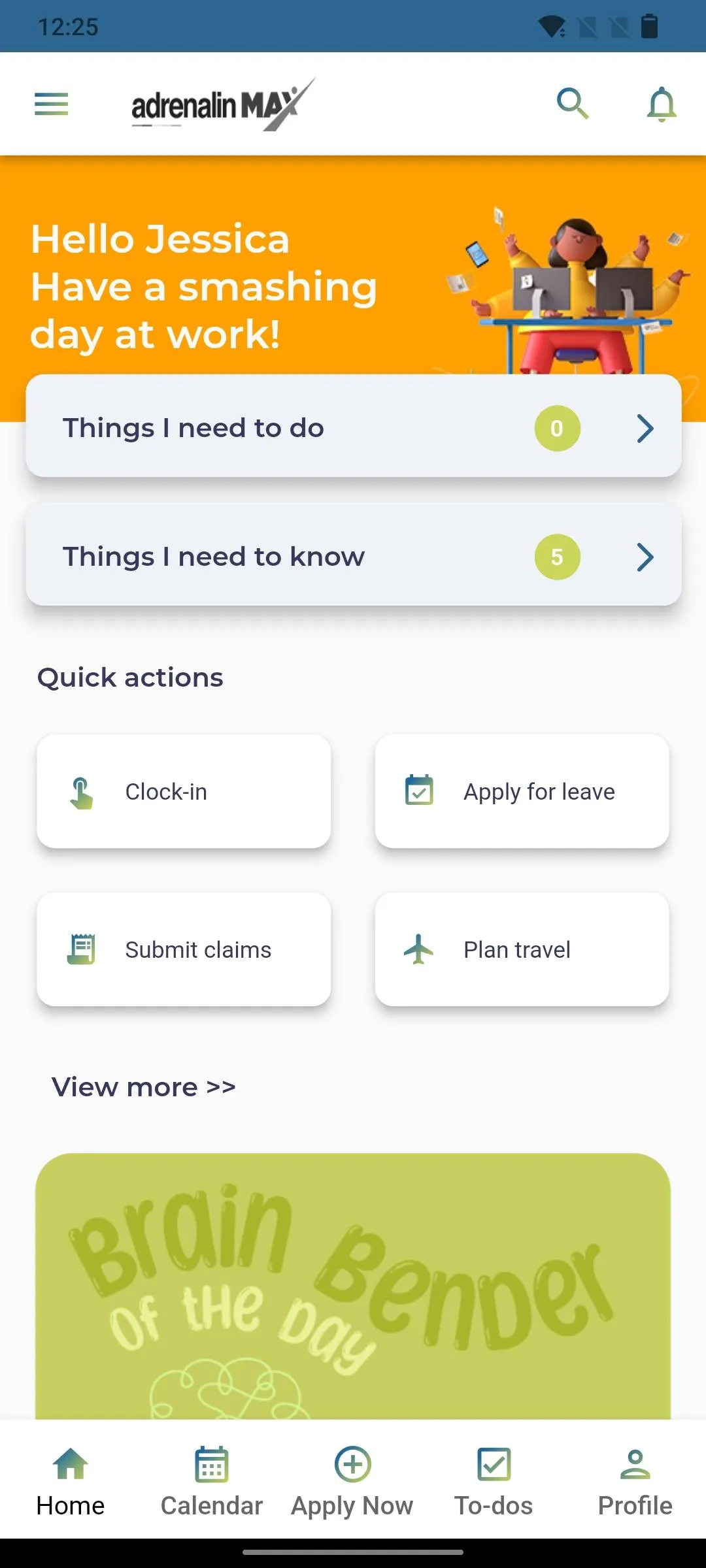Image resolution: width=706 pixels, height=1568 pixels.
Task: Select Apply for leave
Action: point(522,792)
